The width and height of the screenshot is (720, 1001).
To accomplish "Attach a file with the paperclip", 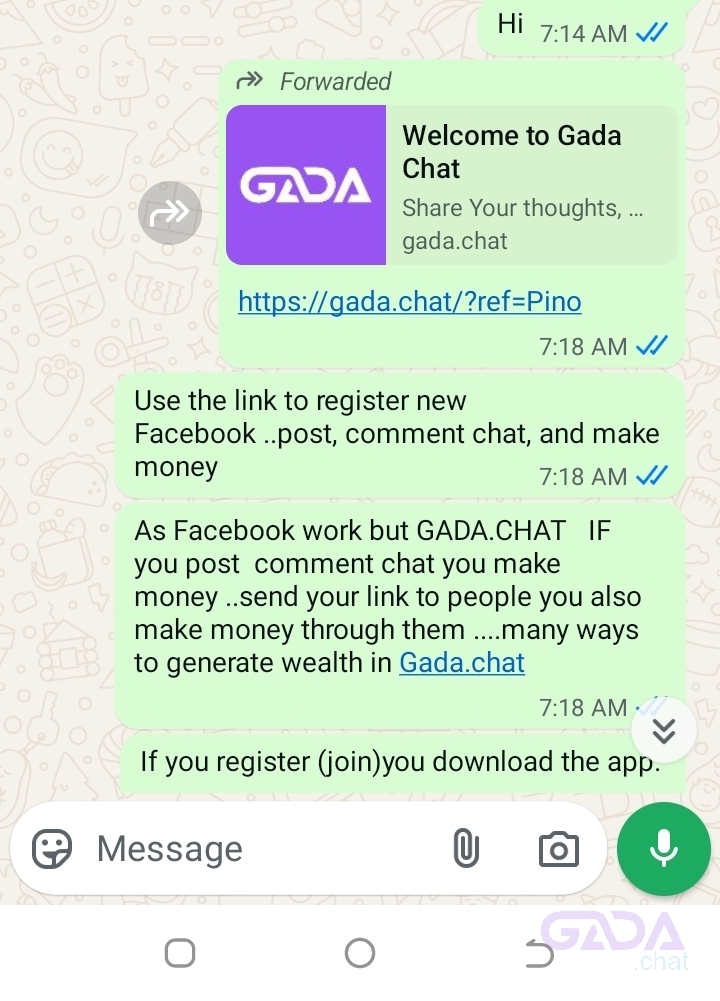I will pyautogui.click(x=465, y=849).
